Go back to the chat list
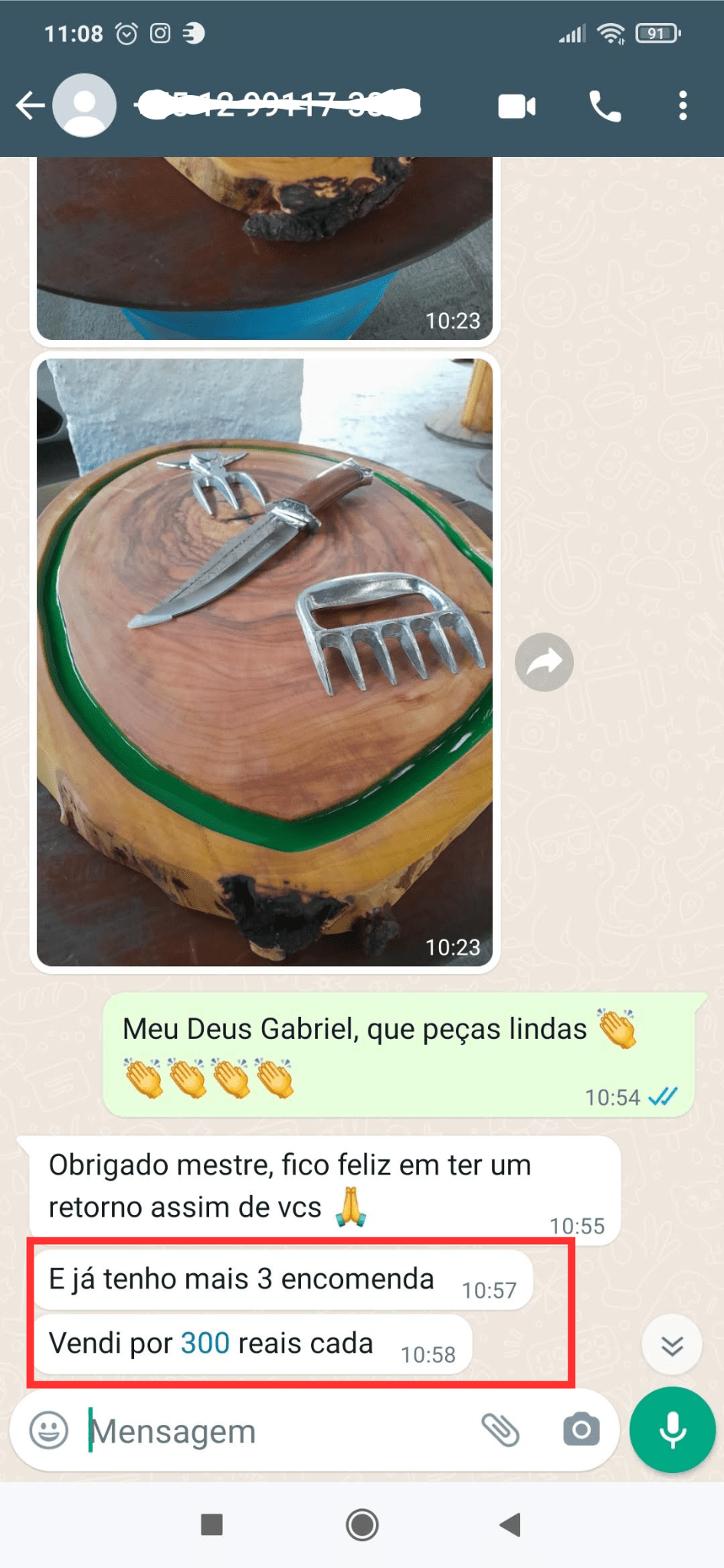This screenshot has height=1568, width=724. pyautogui.click(x=31, y=106)
